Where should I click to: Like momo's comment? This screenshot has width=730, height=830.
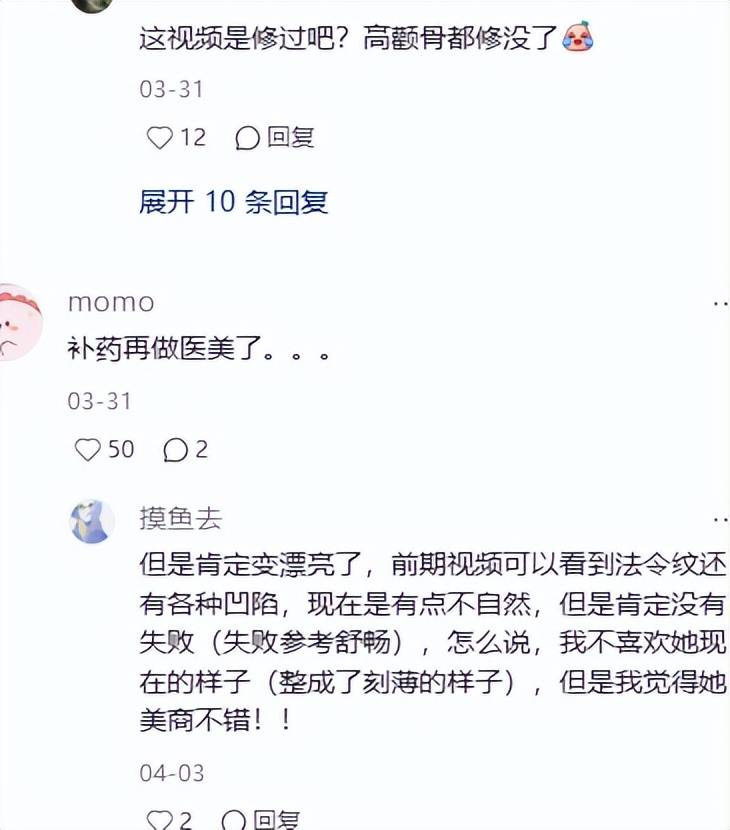click(x=88, y=450)
